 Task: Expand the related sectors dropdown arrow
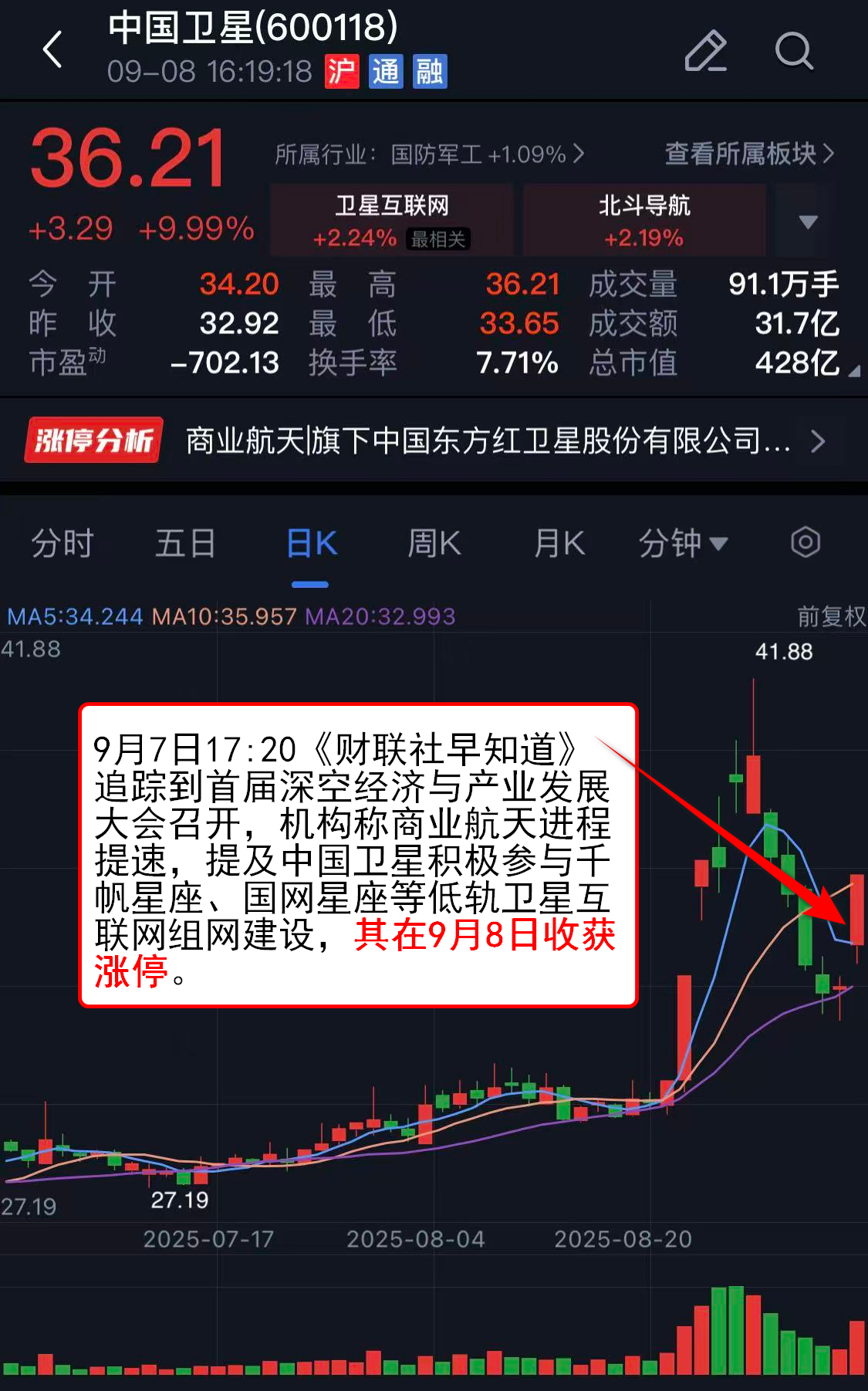click(807, 222)
